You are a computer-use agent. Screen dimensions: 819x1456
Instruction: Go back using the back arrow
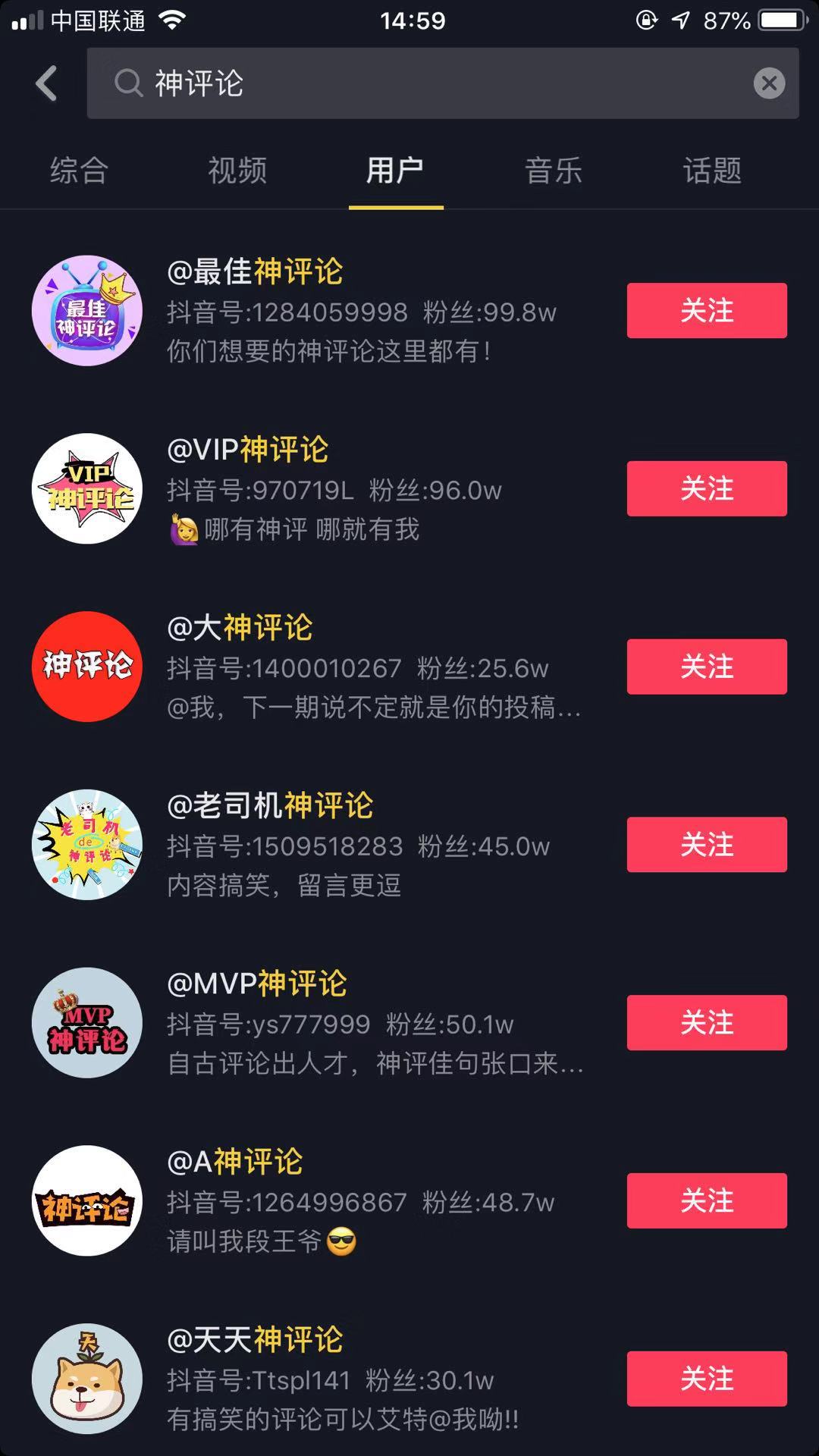(x=47, y=83)
